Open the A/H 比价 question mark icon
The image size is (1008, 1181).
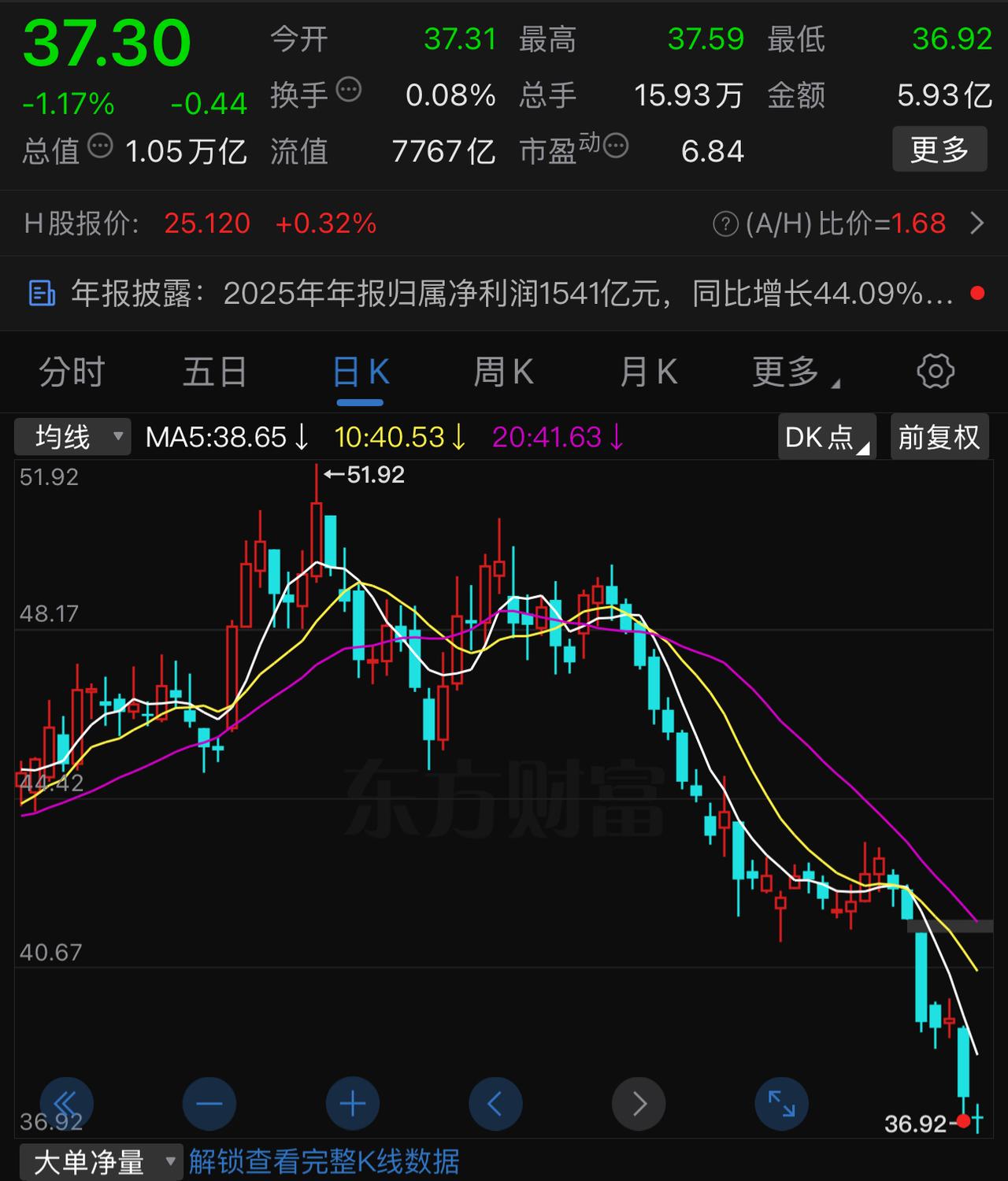point(727,224)
